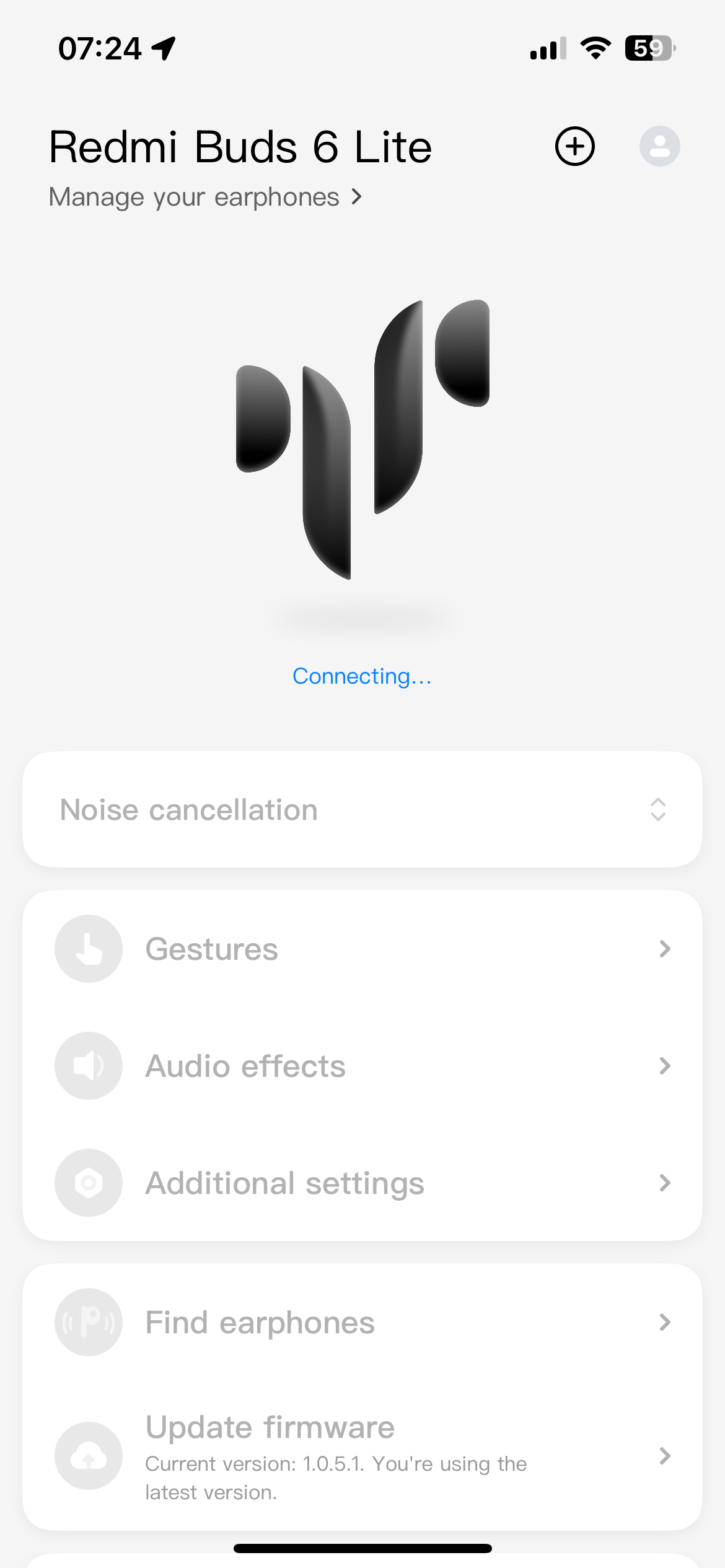This screenshot has height=1568, width=725.
Task: Open Manage your earphones link
Action: click(x=204, y=198)
